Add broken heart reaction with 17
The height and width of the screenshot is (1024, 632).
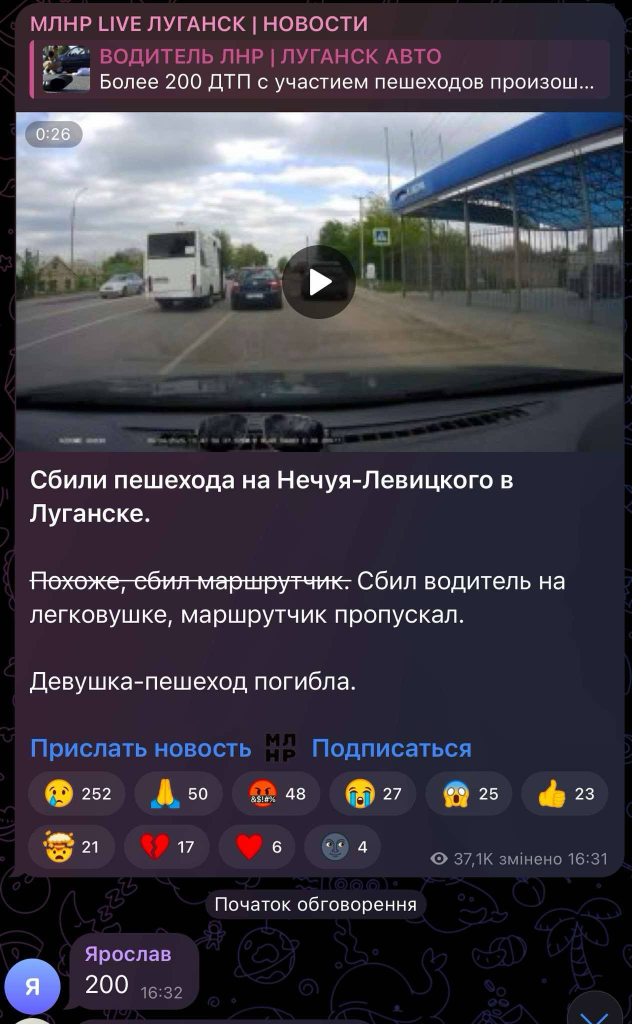coord(167,847)
